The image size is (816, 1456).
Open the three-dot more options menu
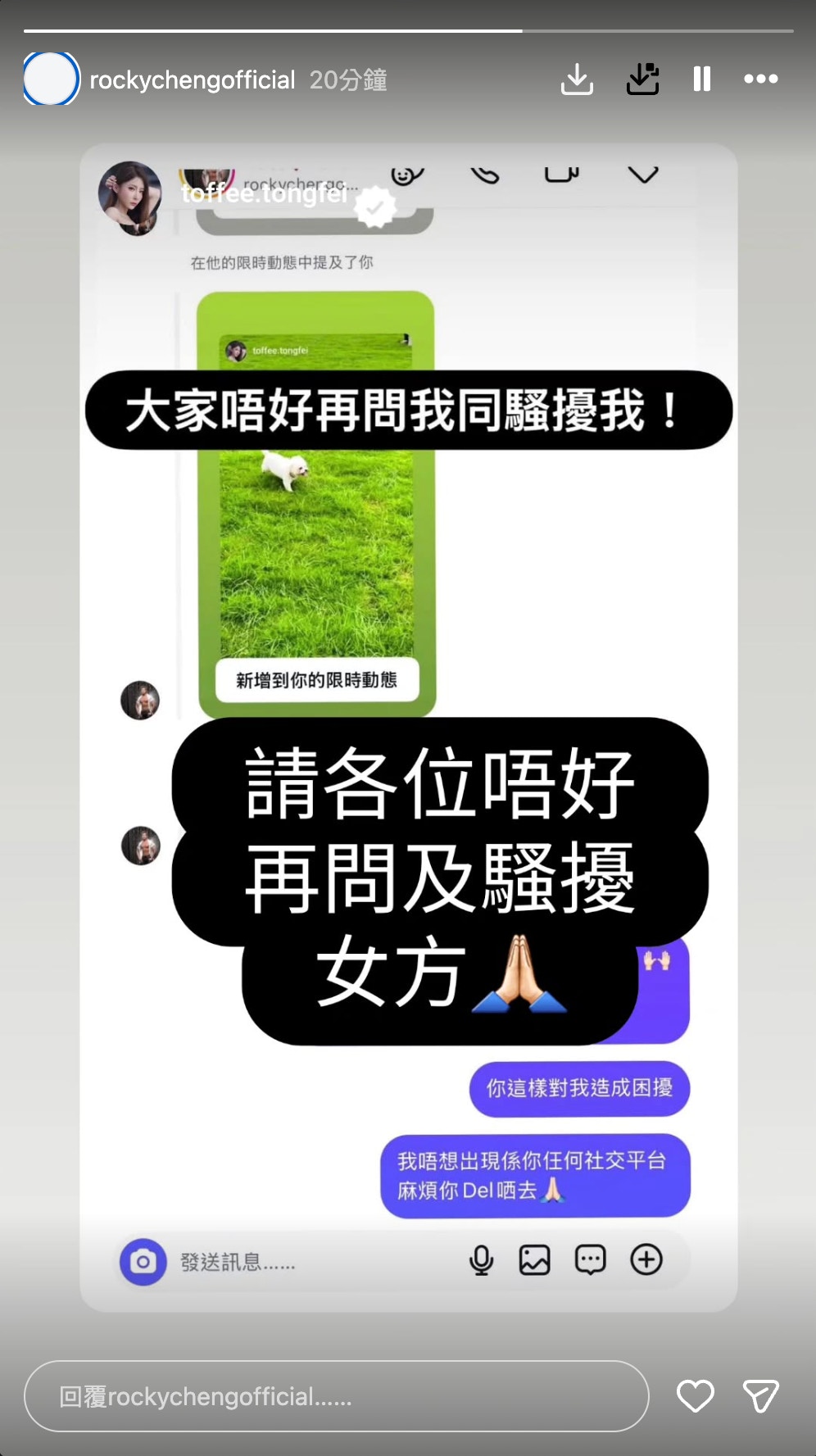(760, 79)
